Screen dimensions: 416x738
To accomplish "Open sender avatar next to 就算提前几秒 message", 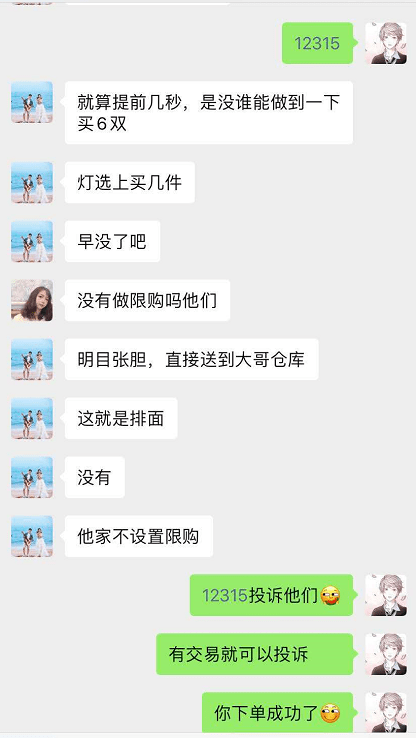I will [x=32, y=102].
